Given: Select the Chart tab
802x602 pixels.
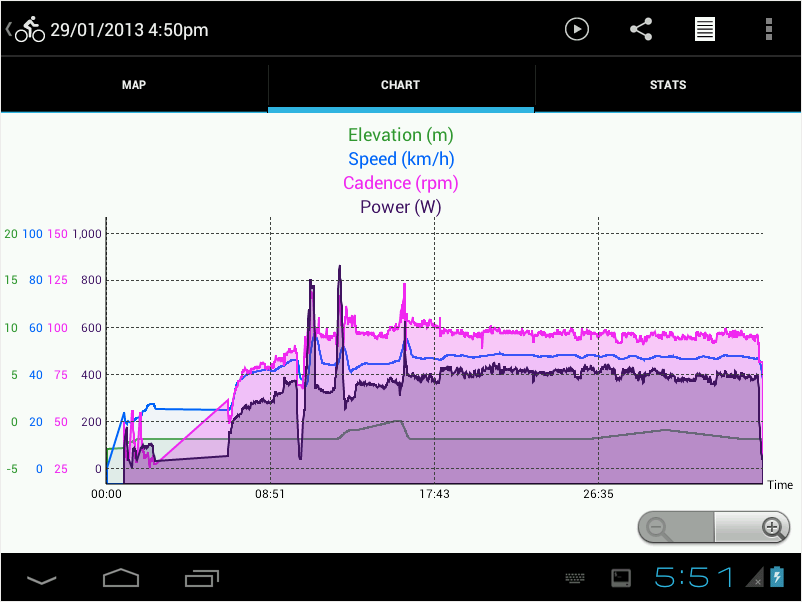Looking at the screenshot, I should point(400,85).
